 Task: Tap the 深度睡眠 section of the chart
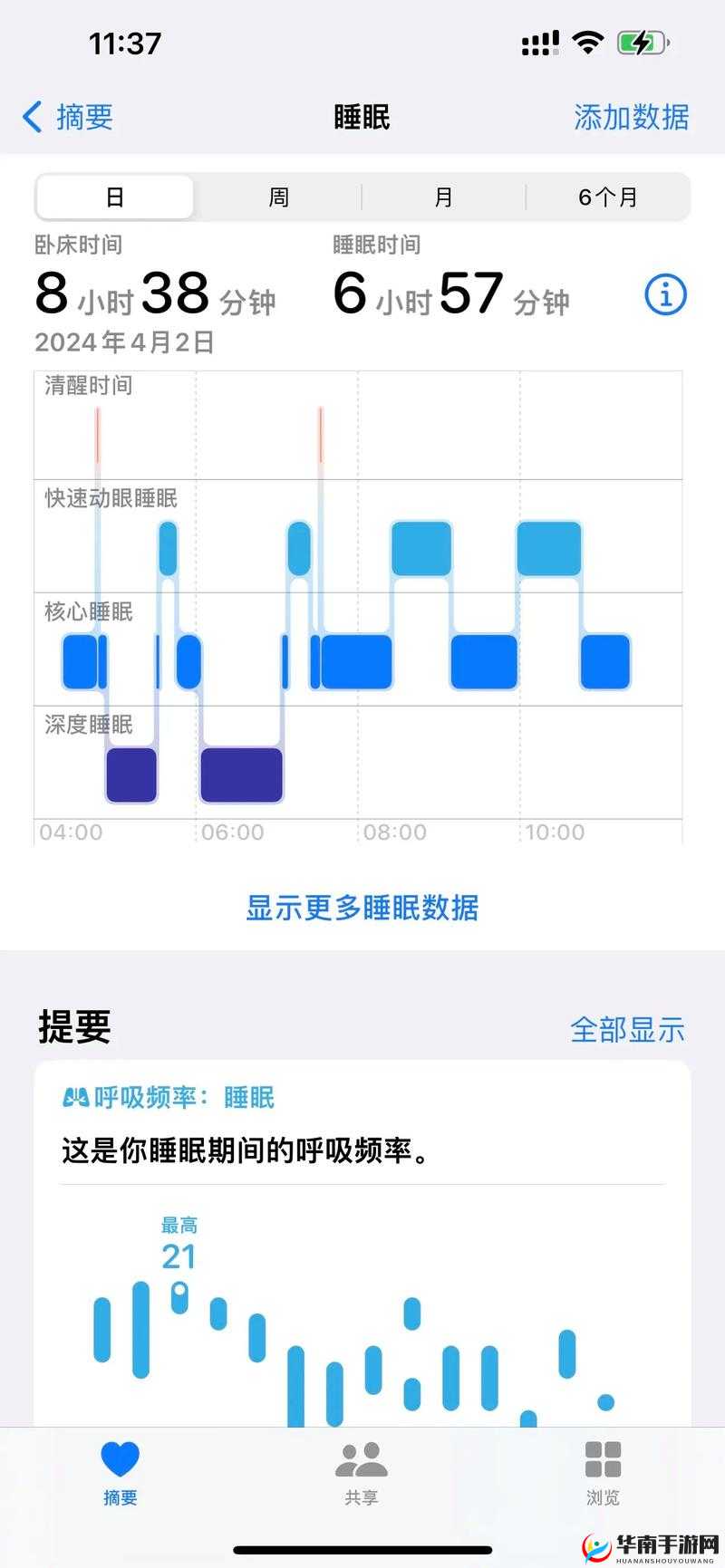86,726
